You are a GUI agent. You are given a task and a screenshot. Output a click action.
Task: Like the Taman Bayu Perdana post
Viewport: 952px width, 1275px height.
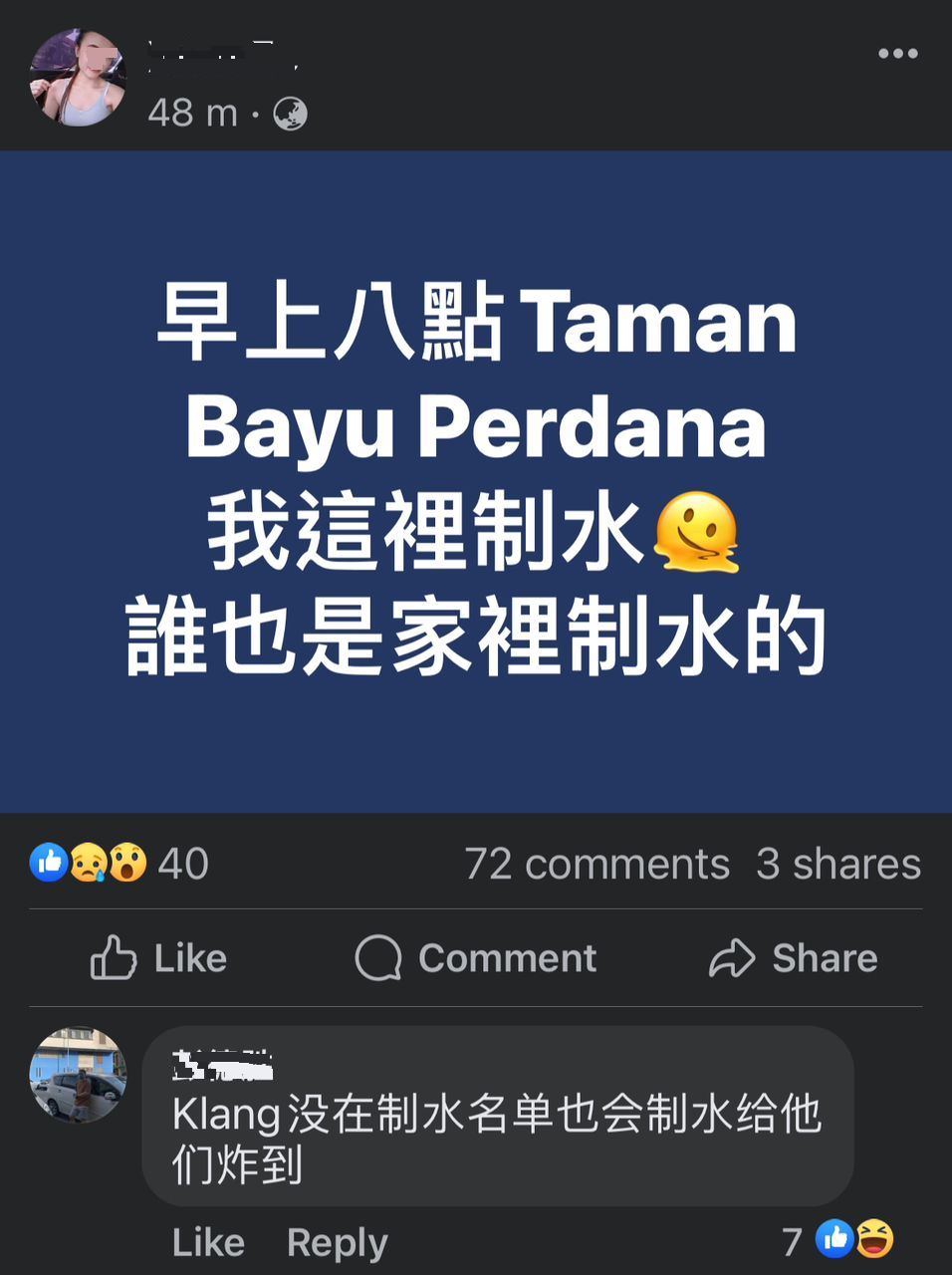pyautogui.click(x=159, y=958)
